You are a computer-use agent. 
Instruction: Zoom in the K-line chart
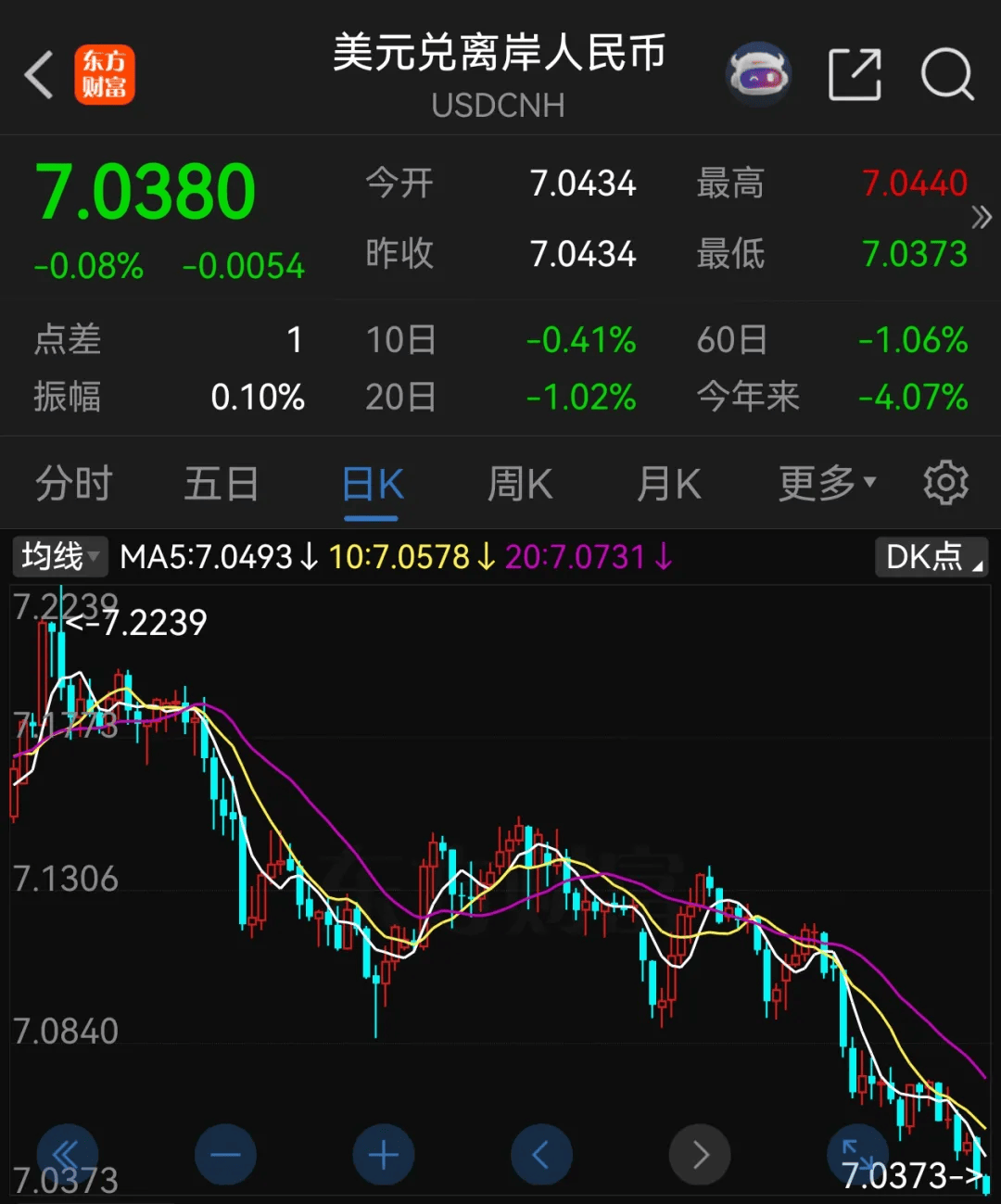(x=383, y=1155)
